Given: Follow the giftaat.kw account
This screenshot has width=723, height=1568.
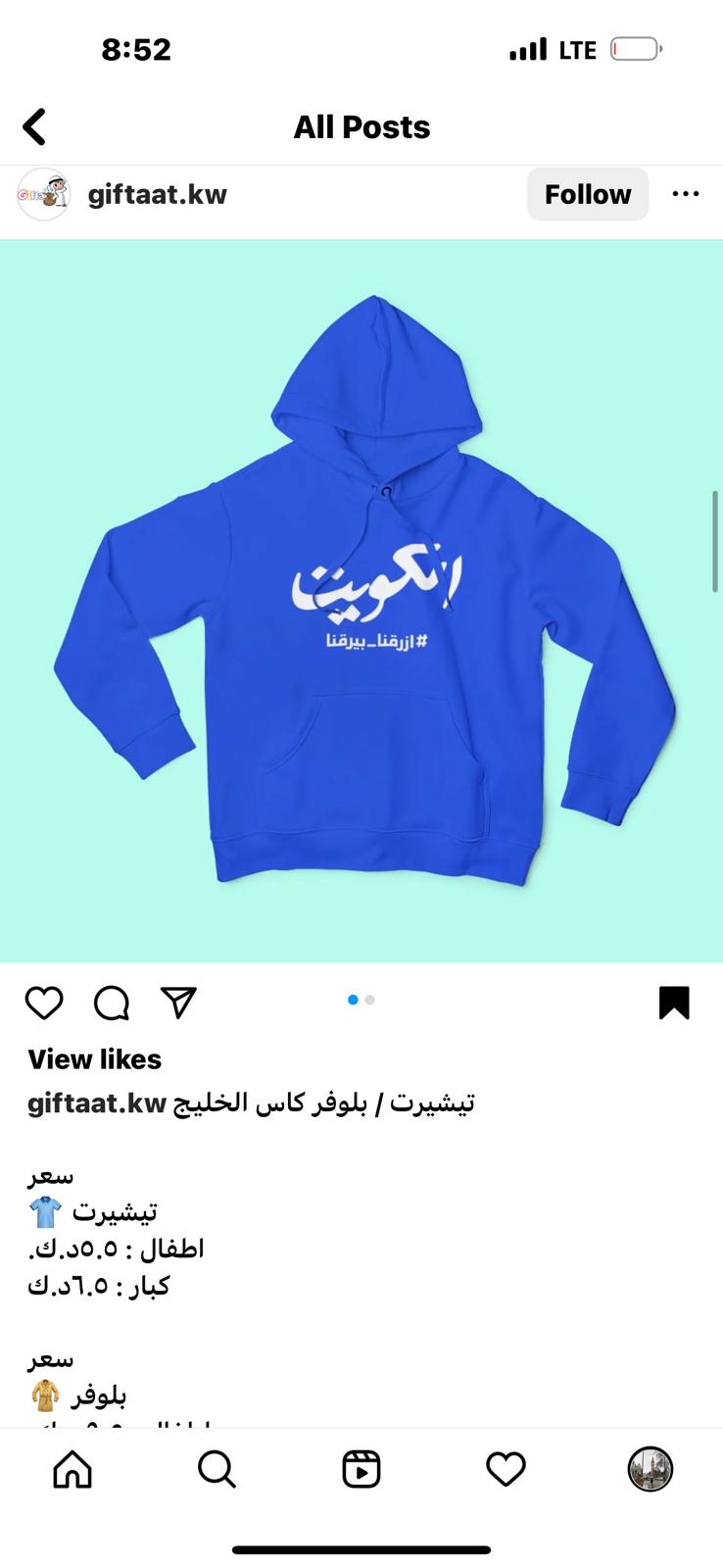Looking at the screenshot, I should tap(588, 194).
